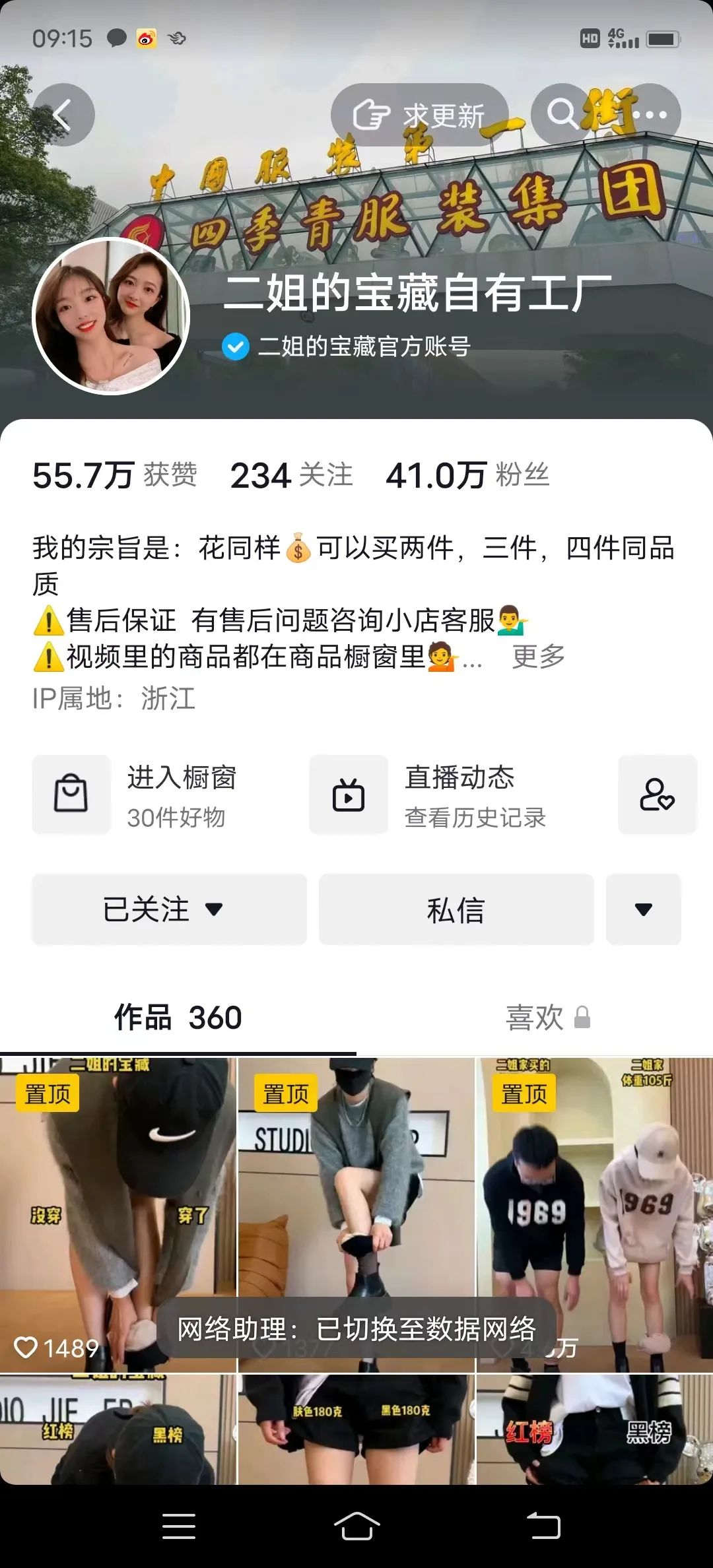The height and width of the screenshot is (1568, 713).
Task: View the 41.0万 粉丝 followers list
Action: (x=467, y=475)
